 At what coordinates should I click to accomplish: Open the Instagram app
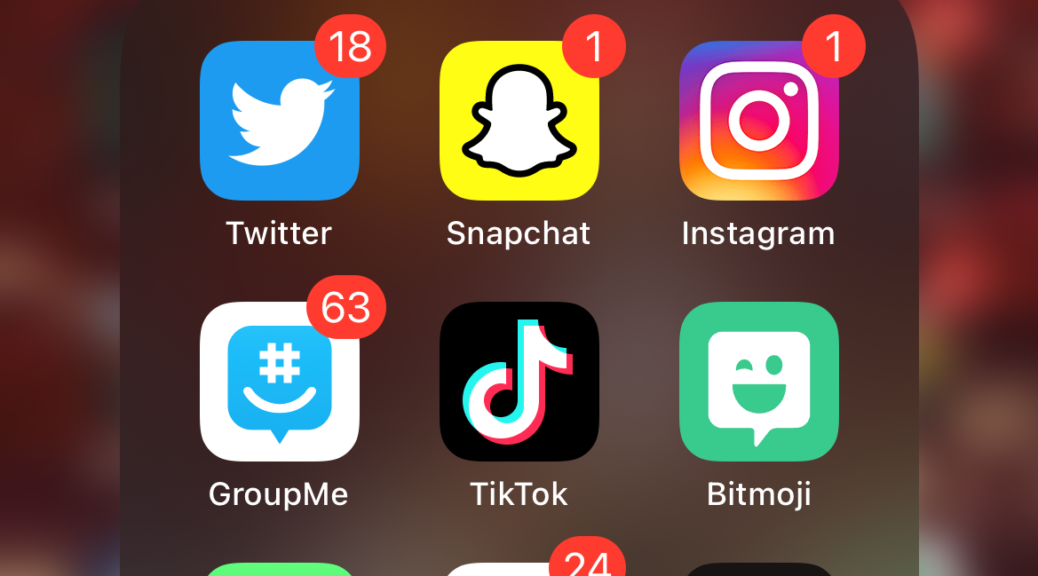[759, 121]
